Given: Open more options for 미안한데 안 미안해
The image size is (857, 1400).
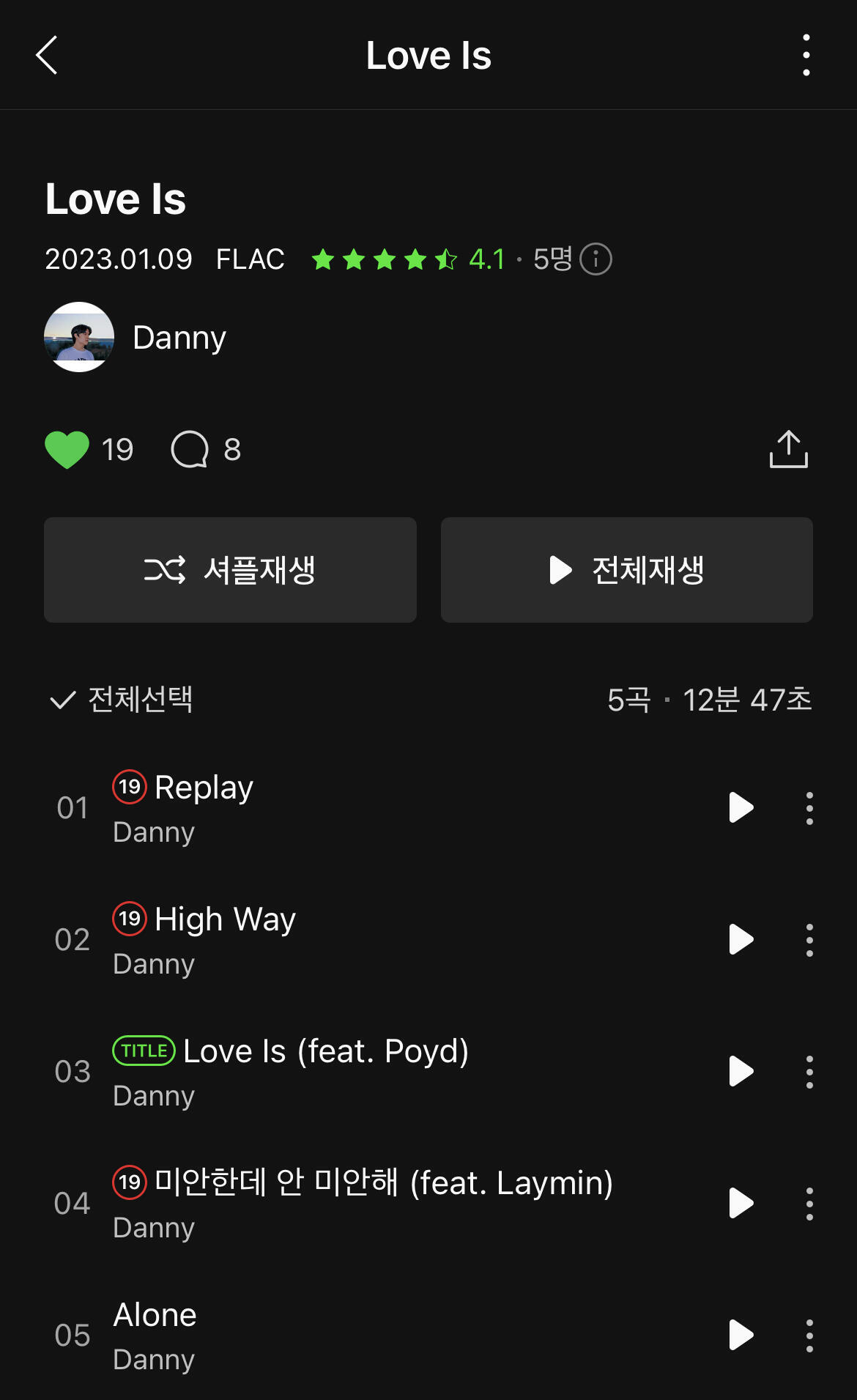Looking at the screenshot, I should tap(809, 1204).
